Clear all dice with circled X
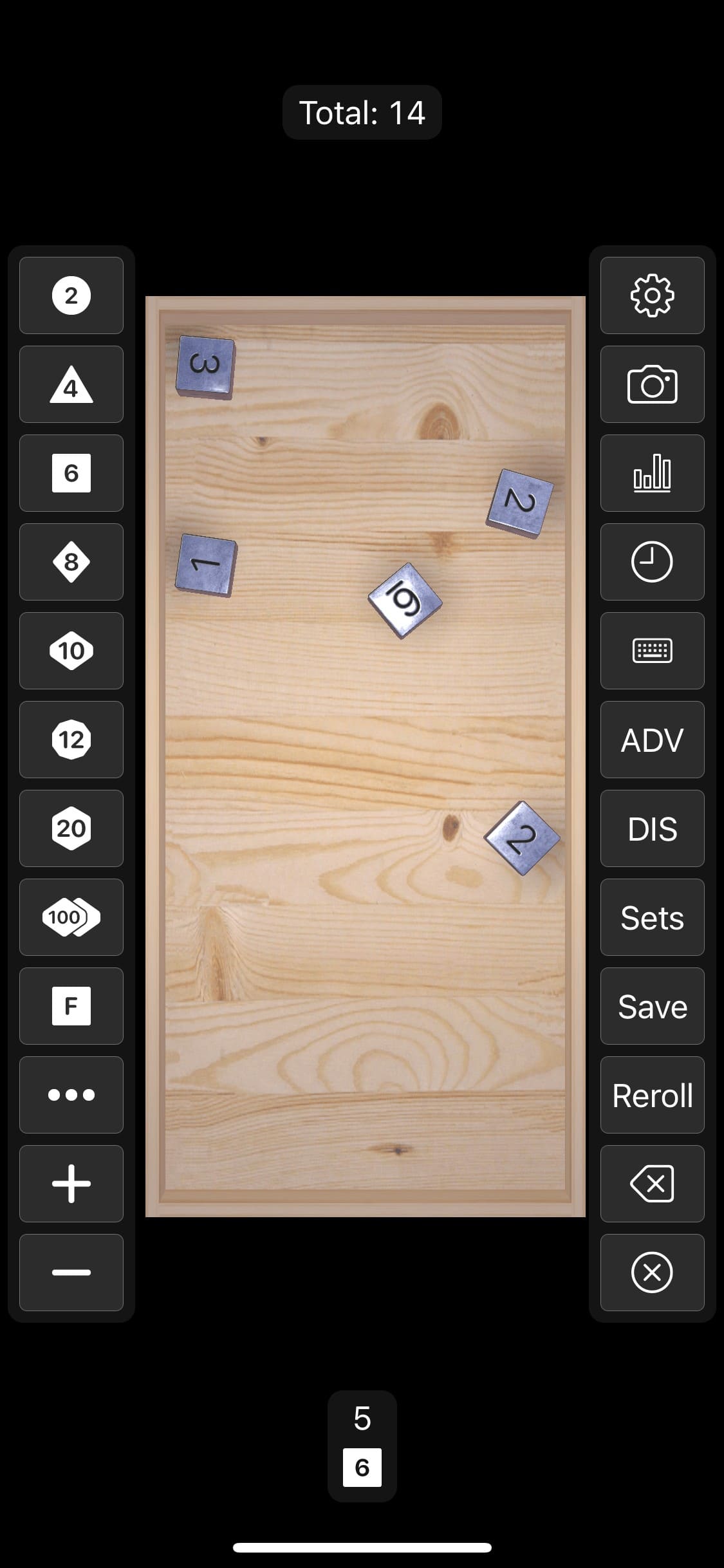The height and width of the screenshot is (1568, 724). (x=652, y=1273)
